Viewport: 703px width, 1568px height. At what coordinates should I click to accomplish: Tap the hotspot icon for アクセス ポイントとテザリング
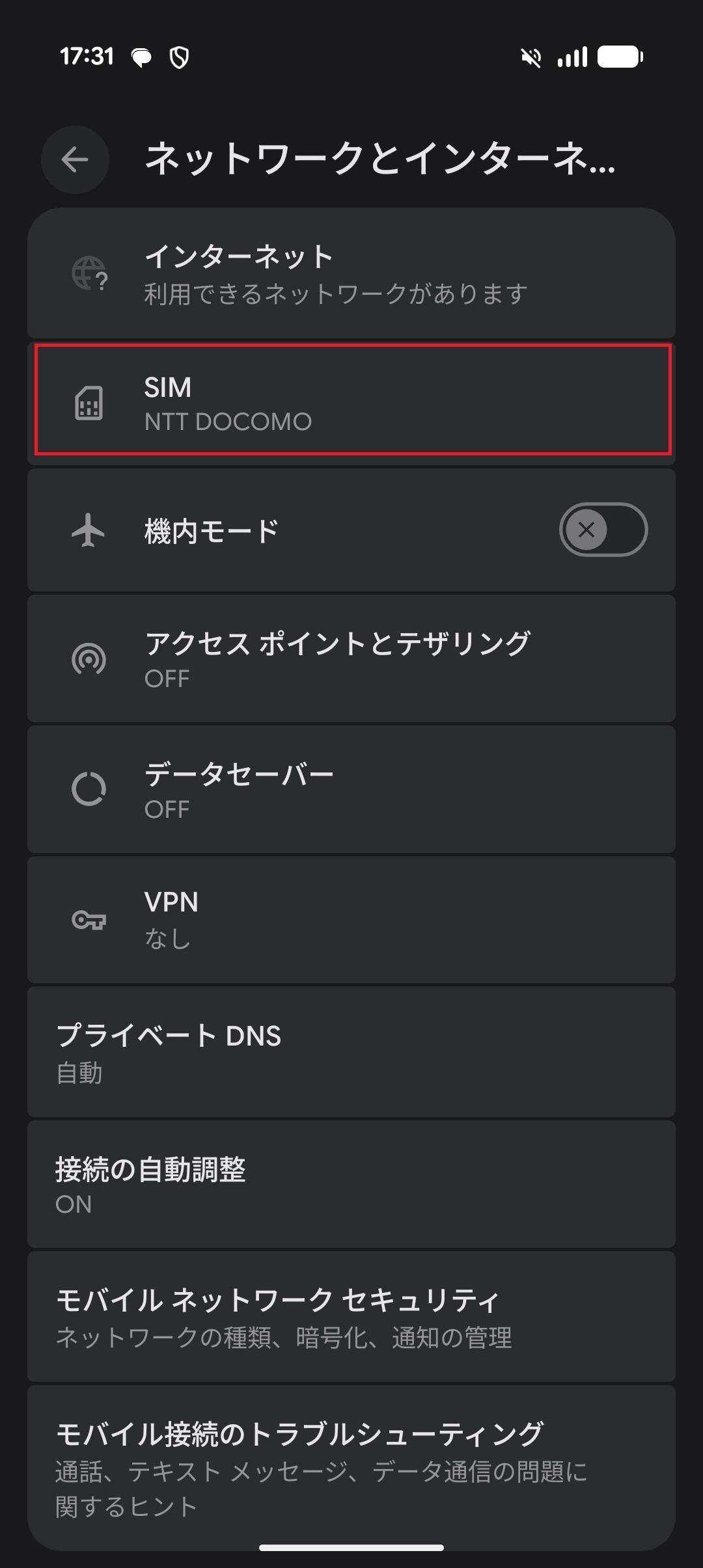coord(90,658)
